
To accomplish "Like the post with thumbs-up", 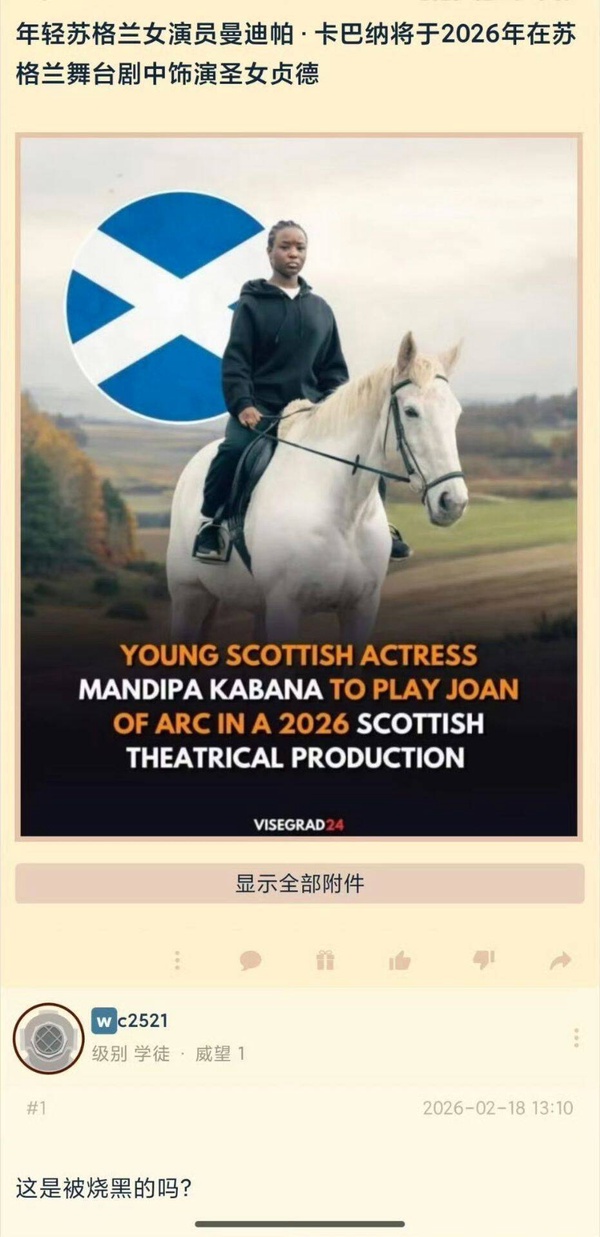I will point(400,960).
